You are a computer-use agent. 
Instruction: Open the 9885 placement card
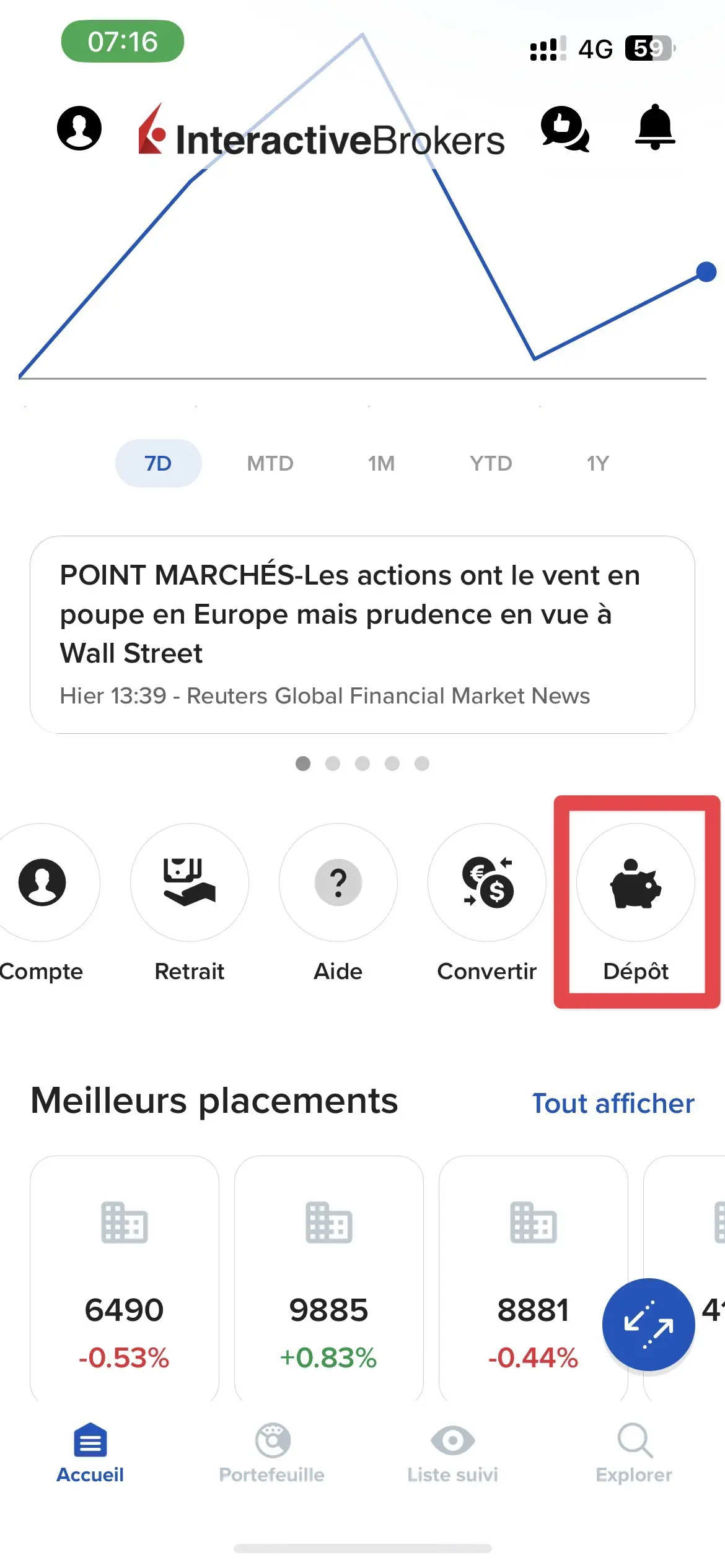pyautogui.click(x=329, y=1279)
